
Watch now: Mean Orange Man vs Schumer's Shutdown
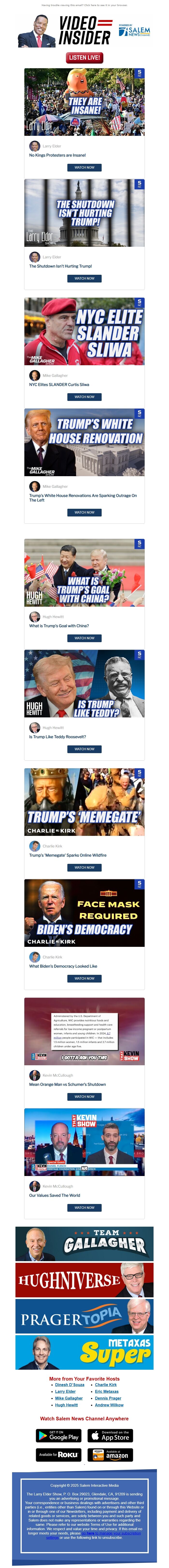(84, 1097)
